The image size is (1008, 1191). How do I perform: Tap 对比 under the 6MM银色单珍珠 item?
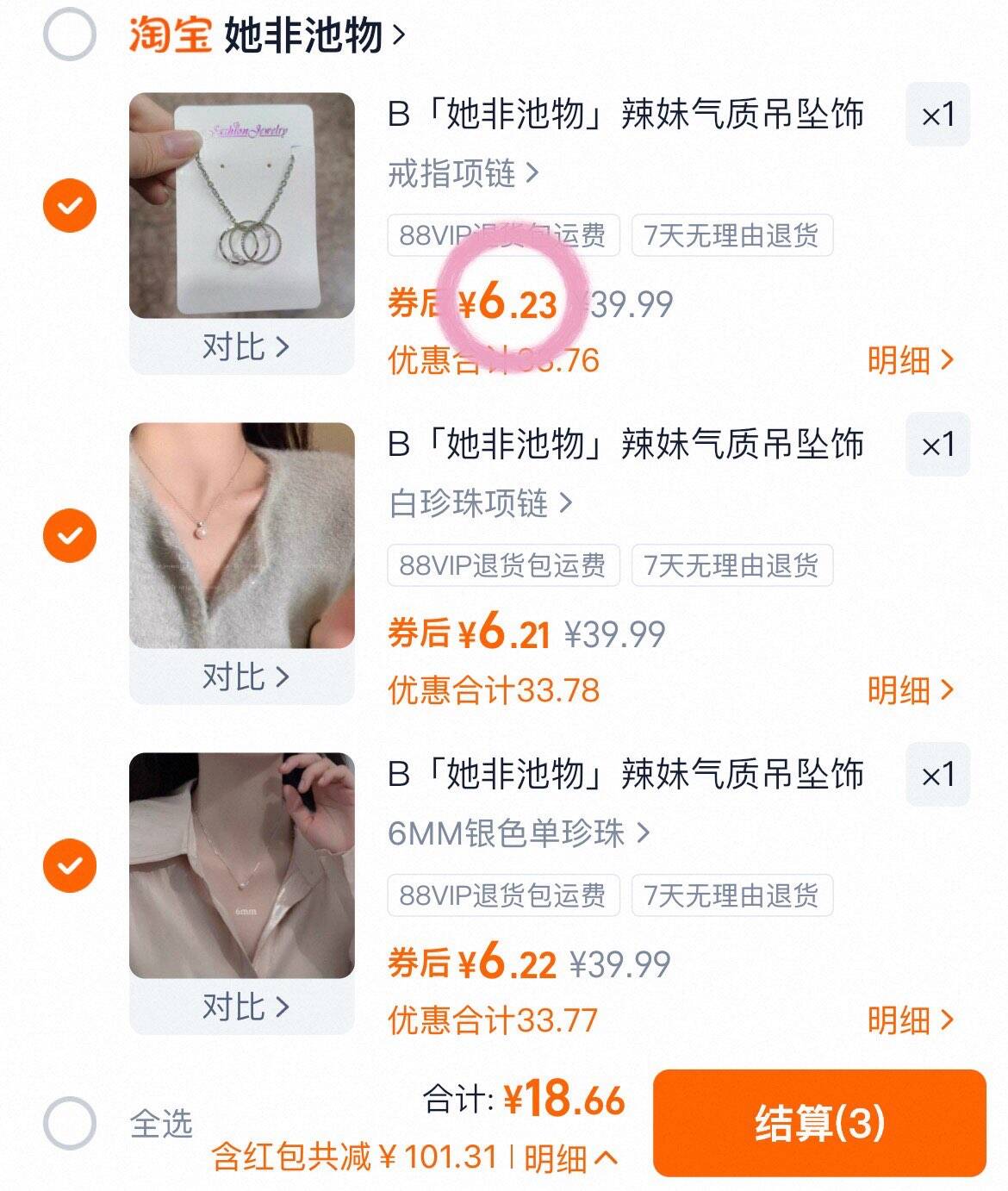point(244,1007)
